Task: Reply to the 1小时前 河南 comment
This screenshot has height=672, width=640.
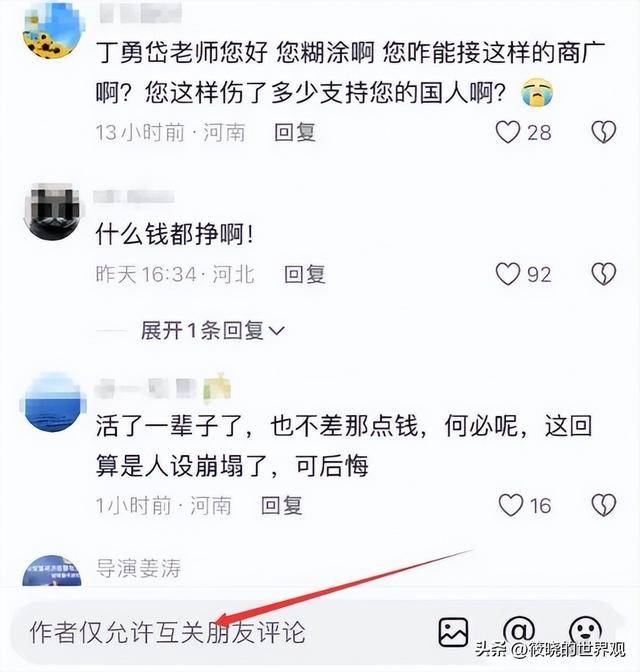Action: point(280,505)
